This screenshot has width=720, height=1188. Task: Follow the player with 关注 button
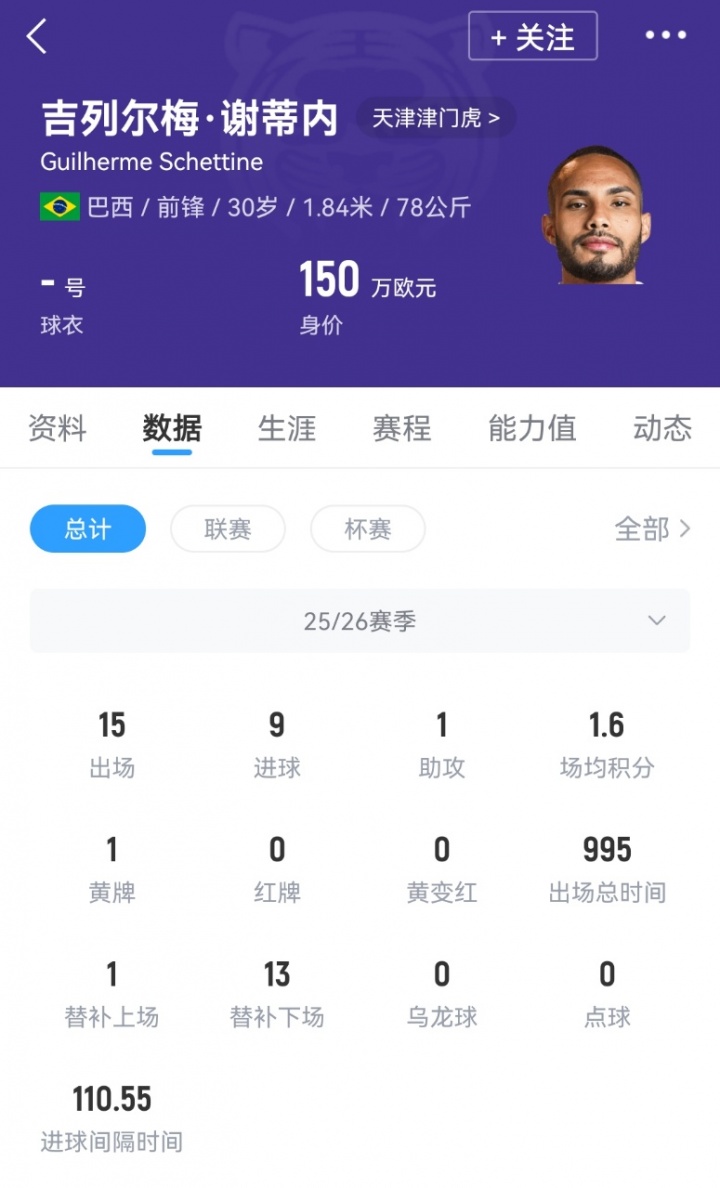pyautogui.click(x=532, y=37)
